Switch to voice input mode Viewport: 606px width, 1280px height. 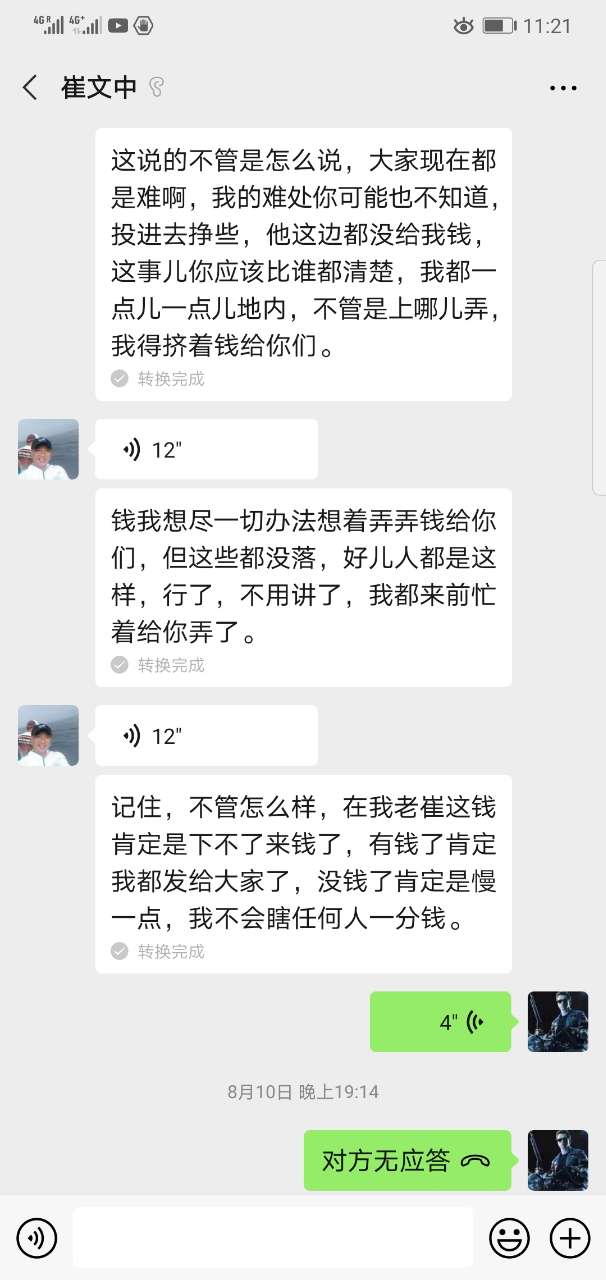point(36,1239)
